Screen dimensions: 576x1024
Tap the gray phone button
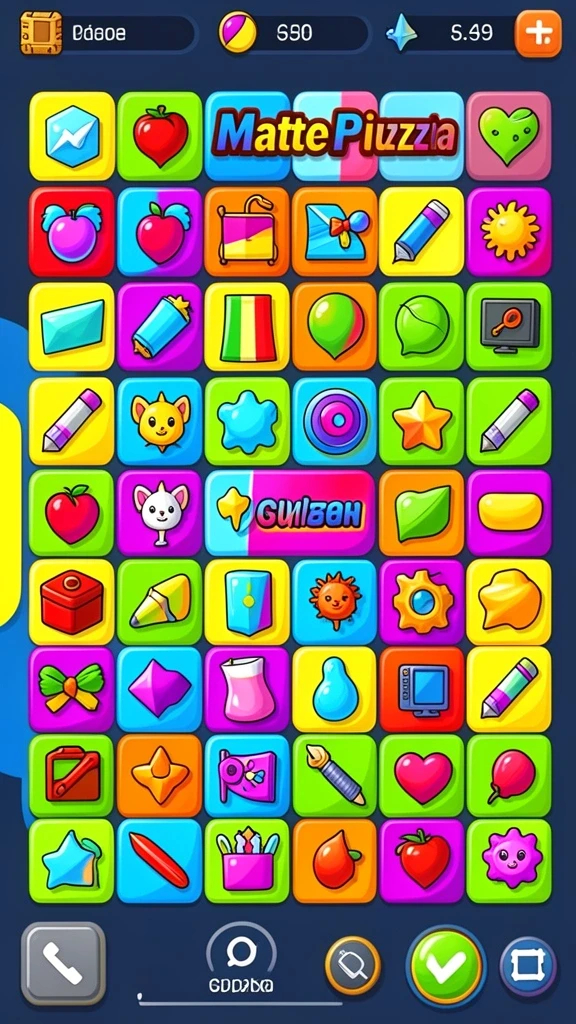tap(63, 963)
